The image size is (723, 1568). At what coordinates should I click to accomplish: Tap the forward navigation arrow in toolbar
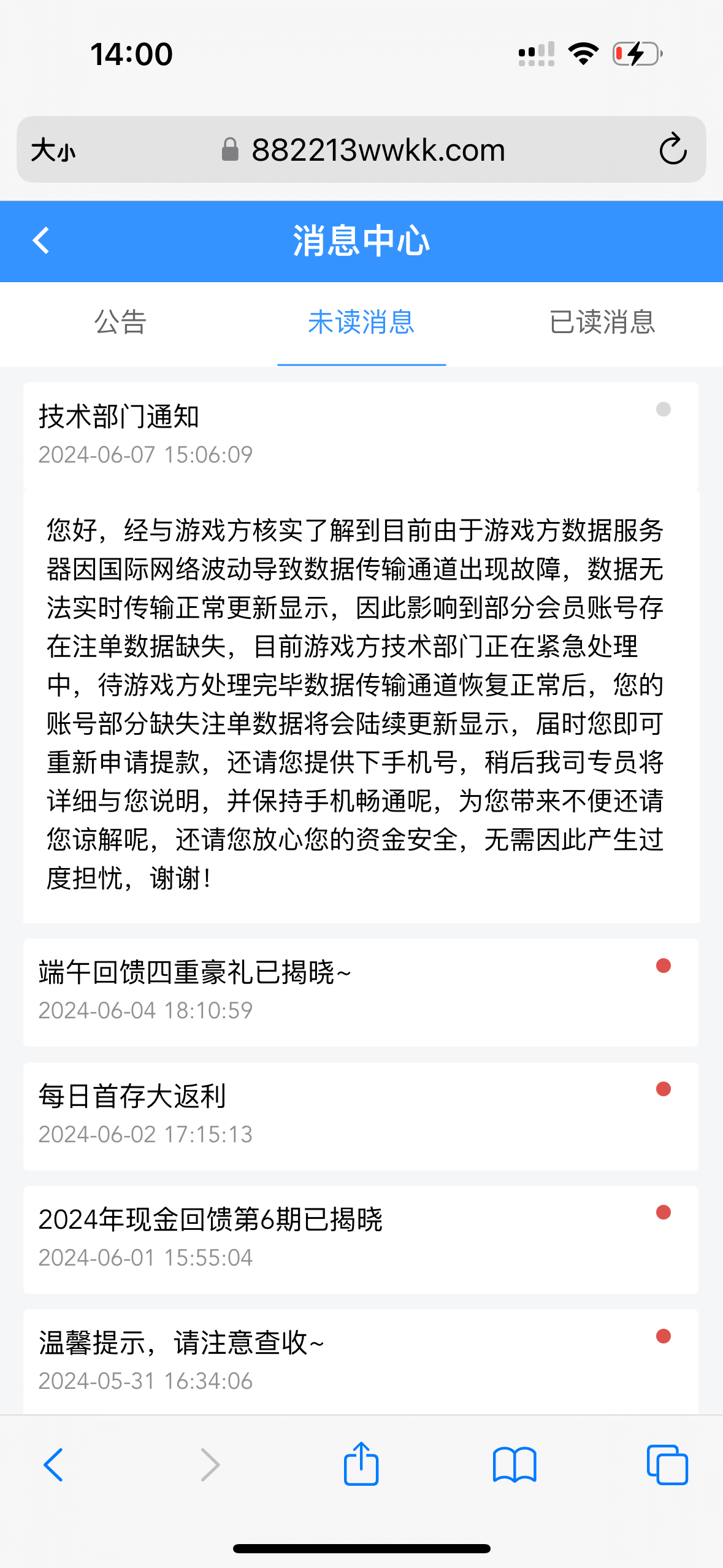tap(208, 1465)
